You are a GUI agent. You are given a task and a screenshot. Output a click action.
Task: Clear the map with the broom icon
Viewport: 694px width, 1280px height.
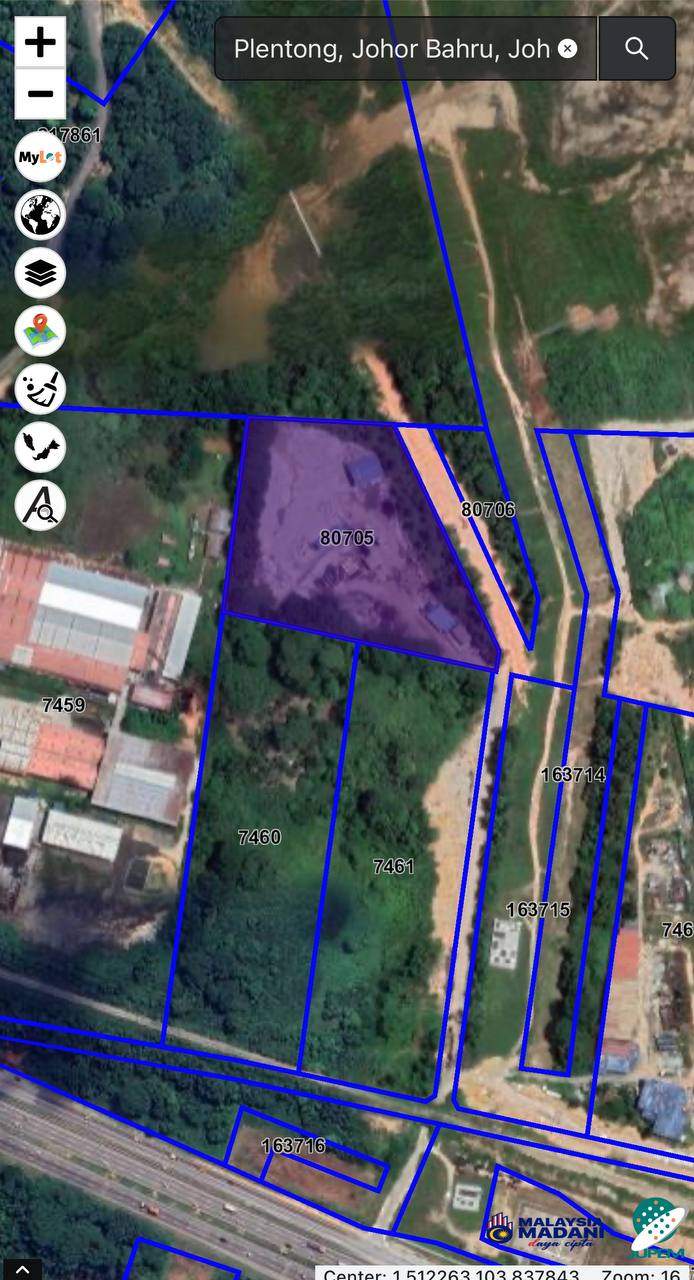tap(40, 389)
